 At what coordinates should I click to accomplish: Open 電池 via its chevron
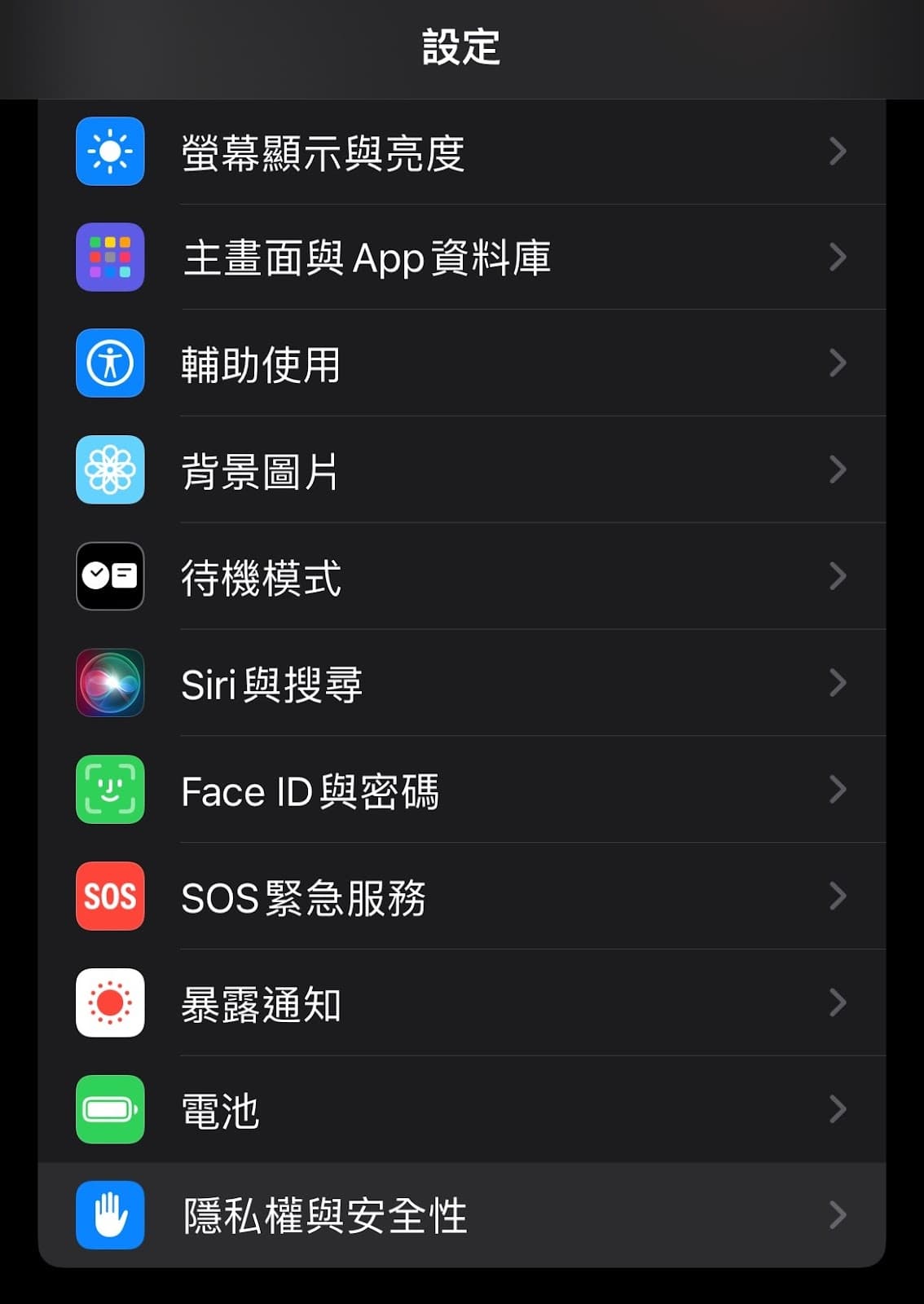click(839, 1110)
